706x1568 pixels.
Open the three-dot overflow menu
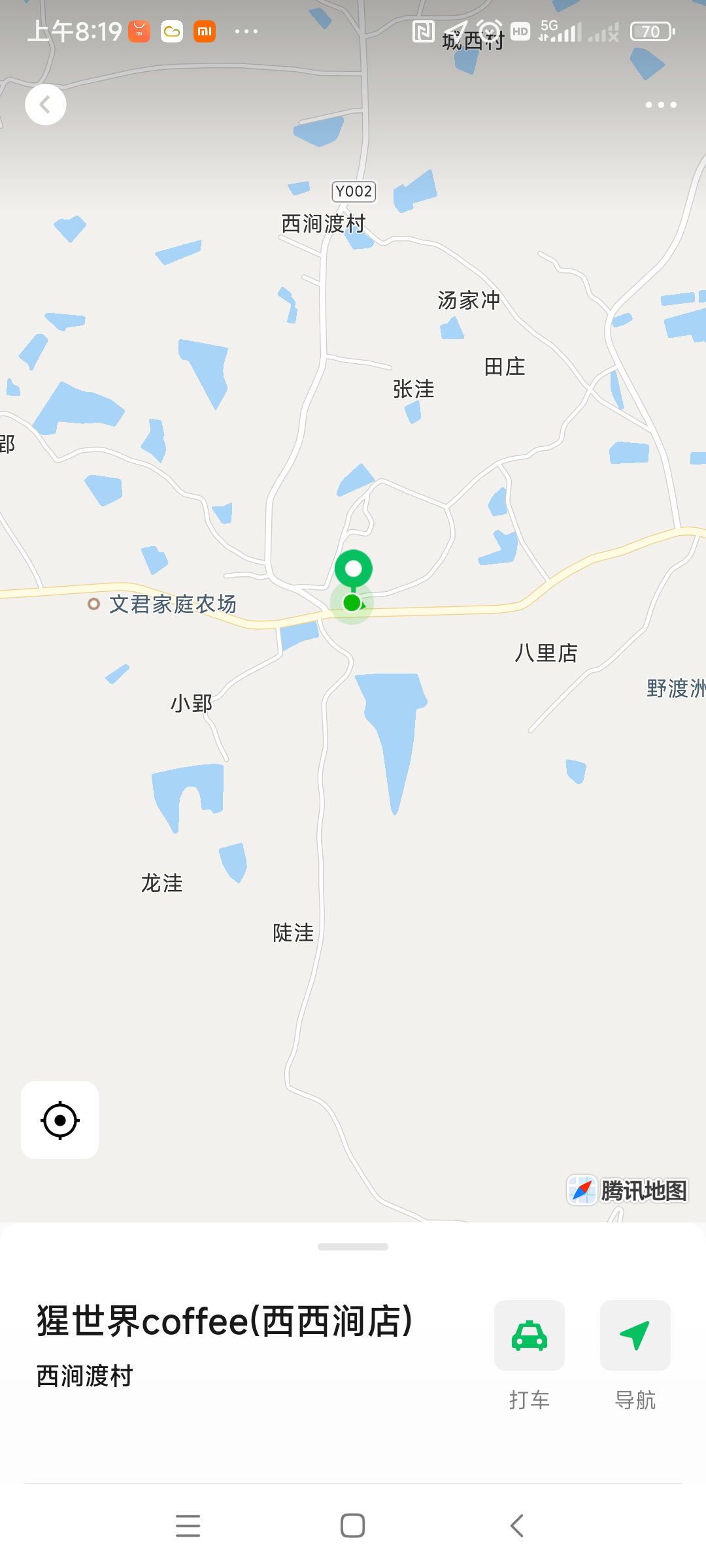pos(660,105)
